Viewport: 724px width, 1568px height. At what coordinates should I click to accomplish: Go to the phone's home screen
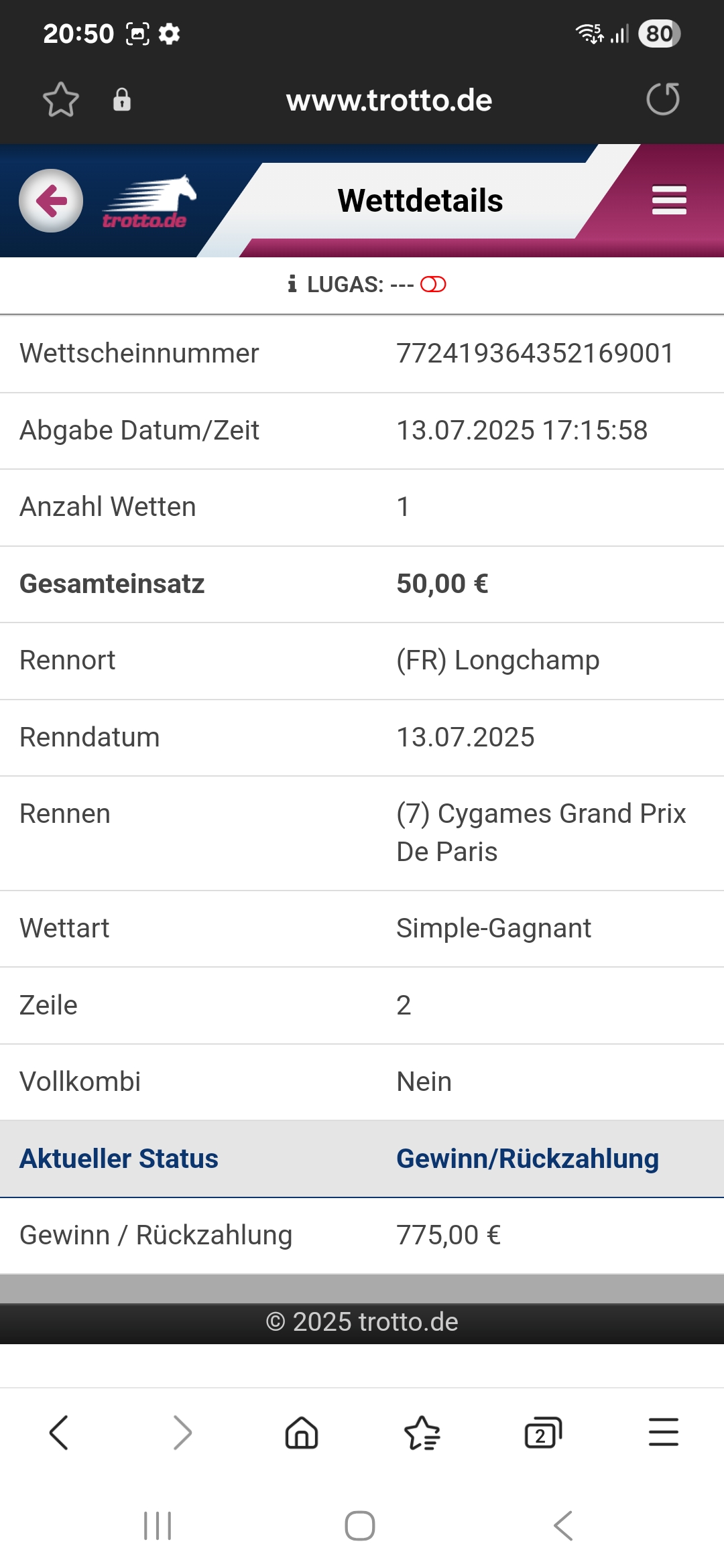[360, 1526]
